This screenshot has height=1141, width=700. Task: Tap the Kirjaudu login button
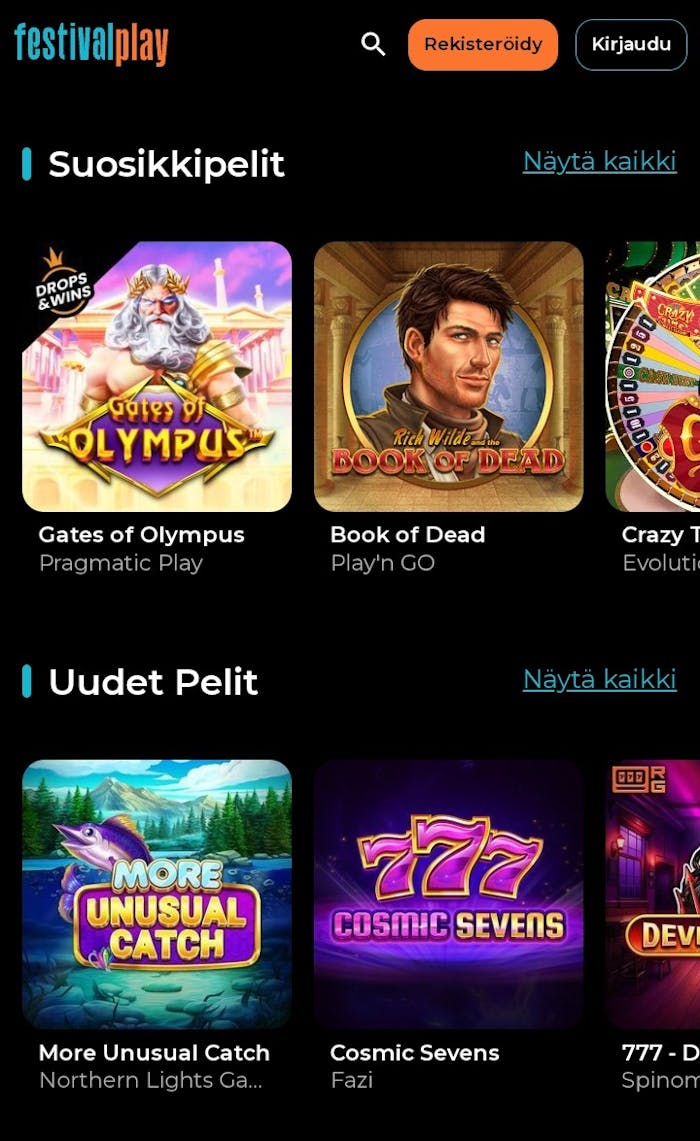[631, 44]
